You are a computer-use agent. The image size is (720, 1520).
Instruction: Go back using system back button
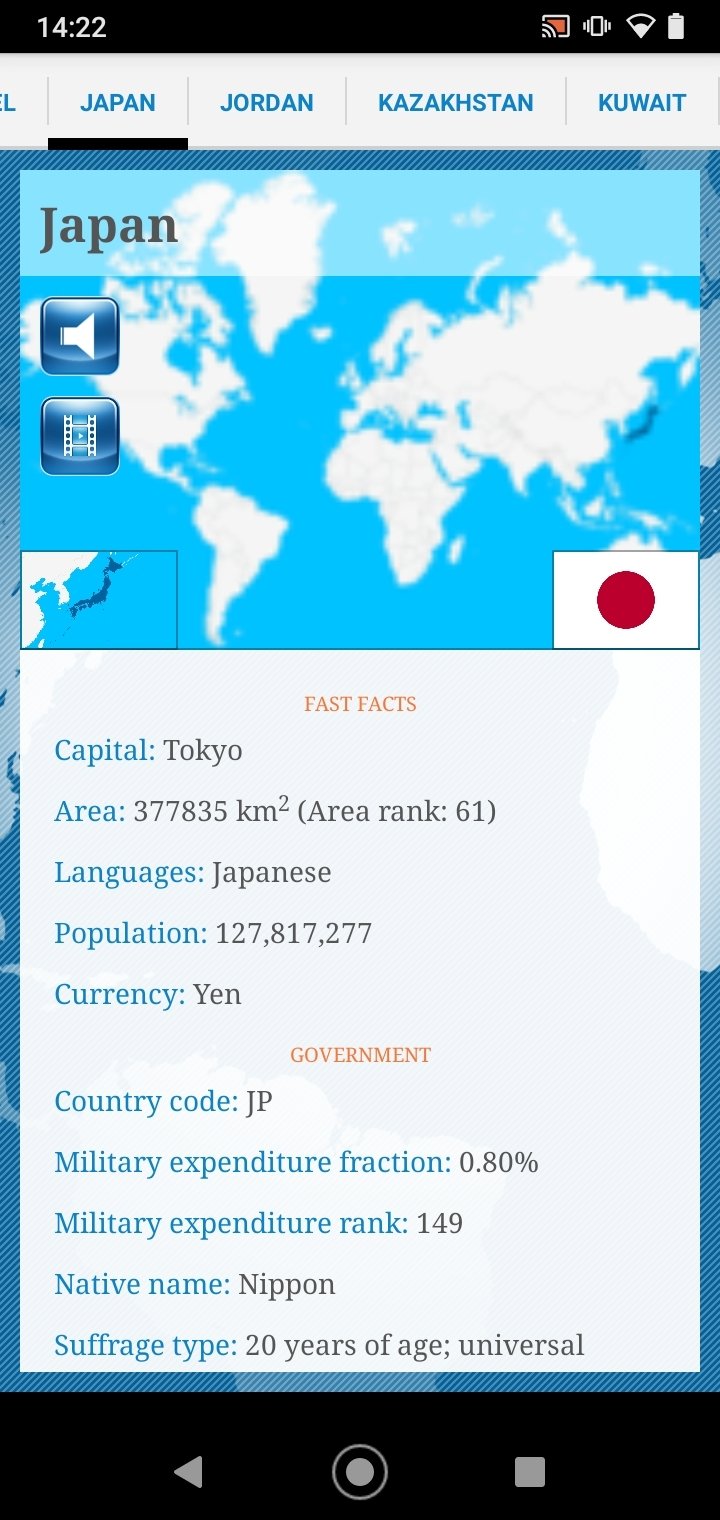point(188,1472)
